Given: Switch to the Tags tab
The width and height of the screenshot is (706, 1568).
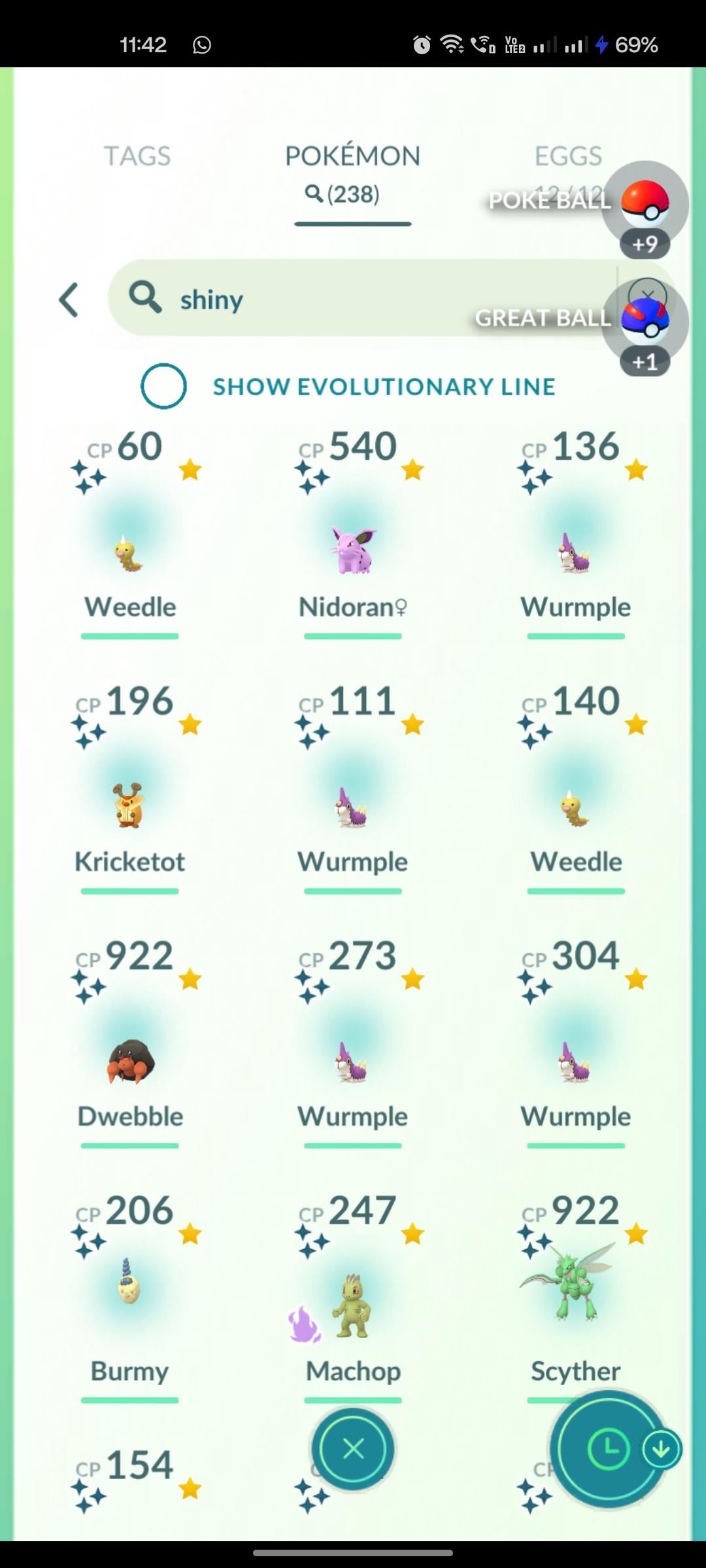Looking at the screenshot, I should click(x=137, y=156).
